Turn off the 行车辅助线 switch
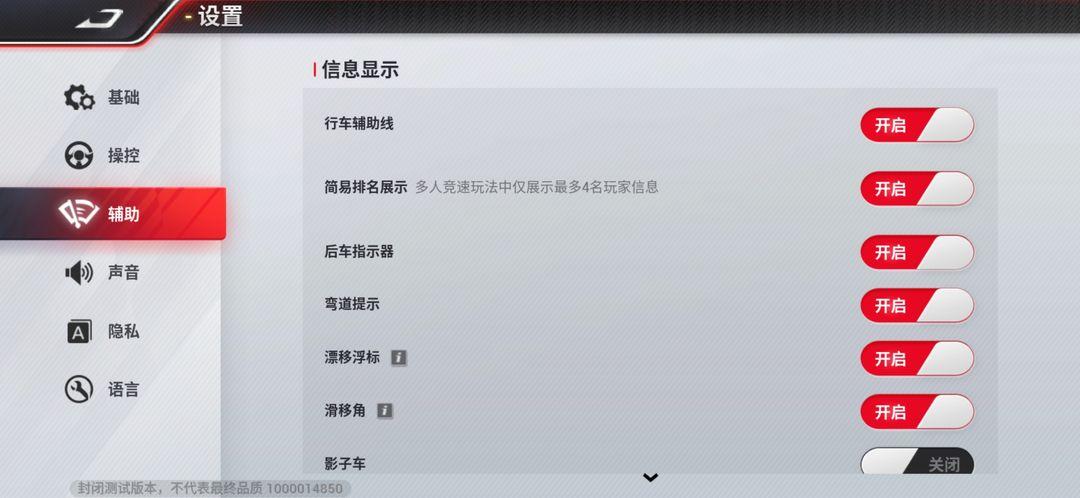 [x=916, y=125]
